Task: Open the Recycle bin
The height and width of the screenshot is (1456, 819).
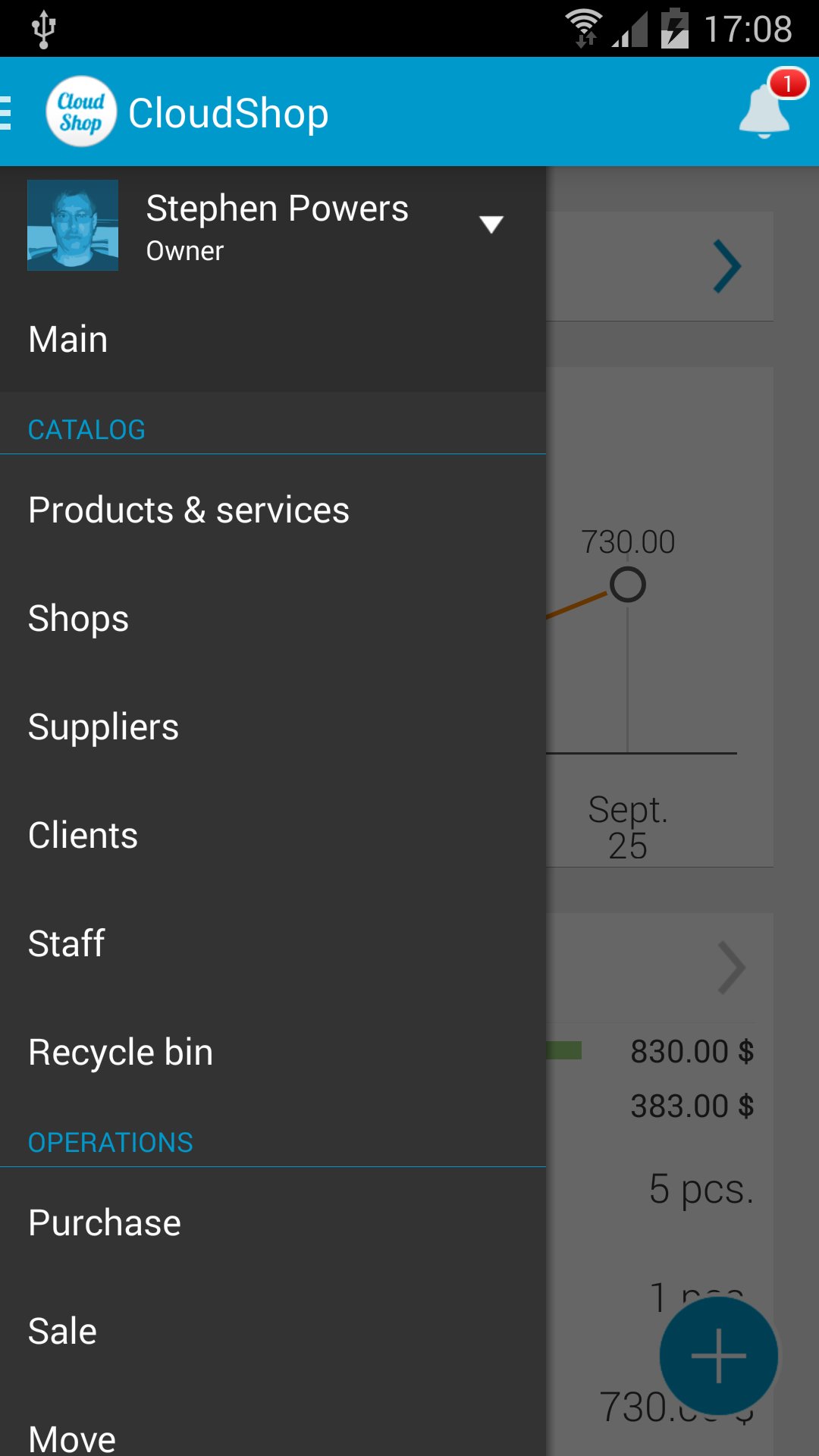Action: [273, 1052]
